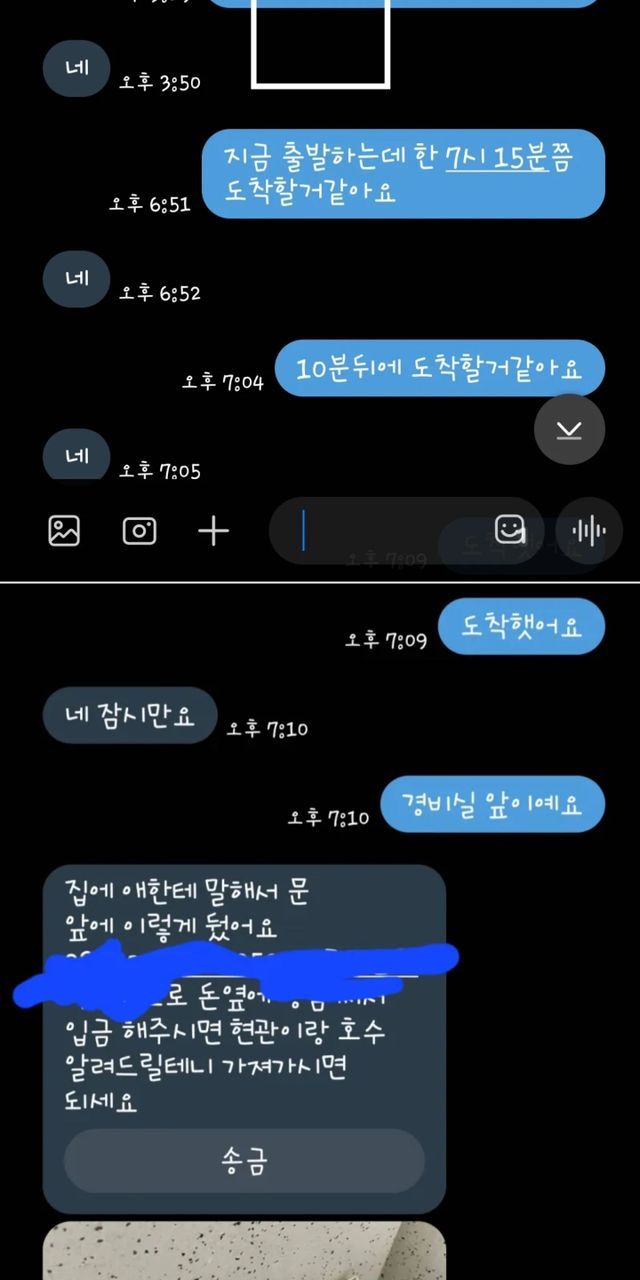Tap the plus icon for more attachments
The image size is (640, 1280).
pos(213,530)
